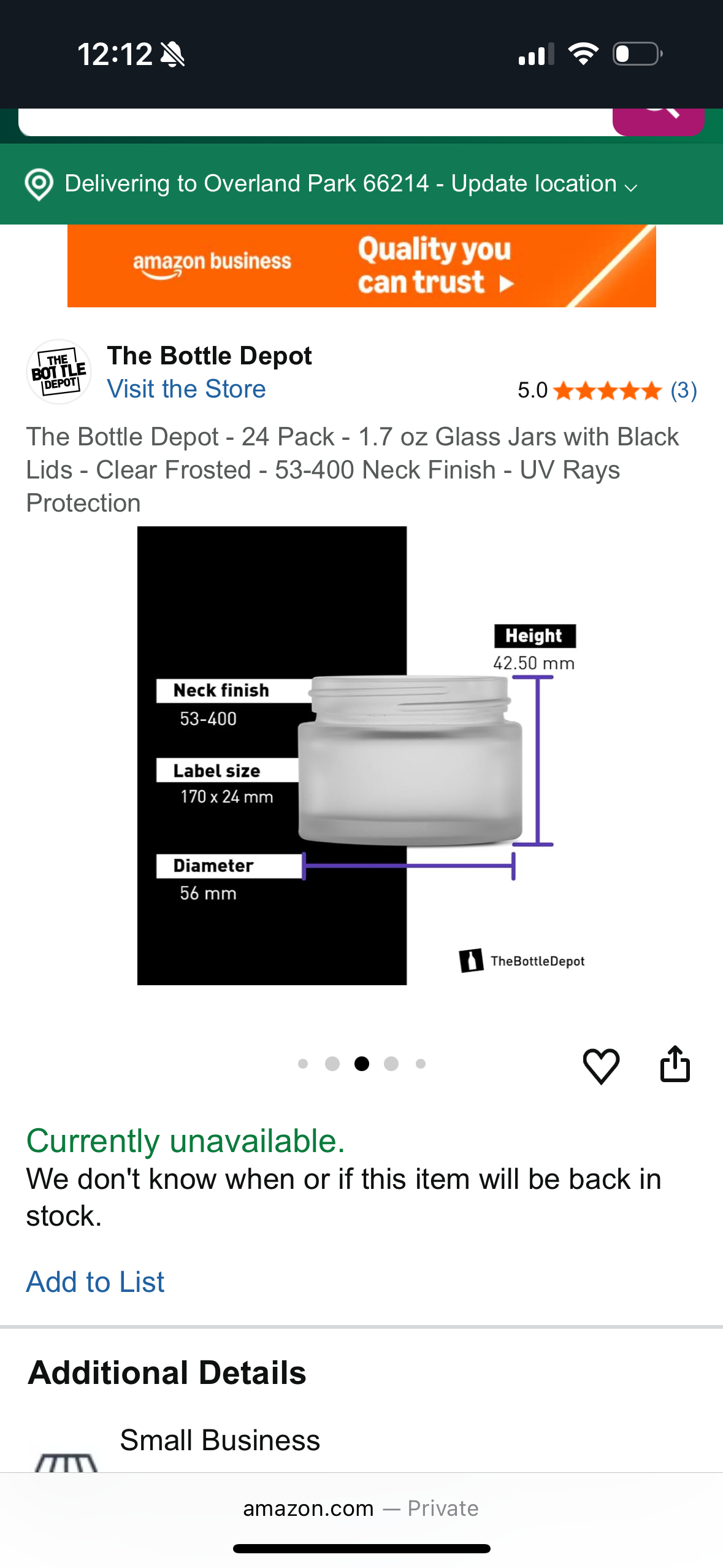Viewport: 723px width, 1568px height.
Task: Open the Quality you can trust arrow
Action: click(506, 283)
